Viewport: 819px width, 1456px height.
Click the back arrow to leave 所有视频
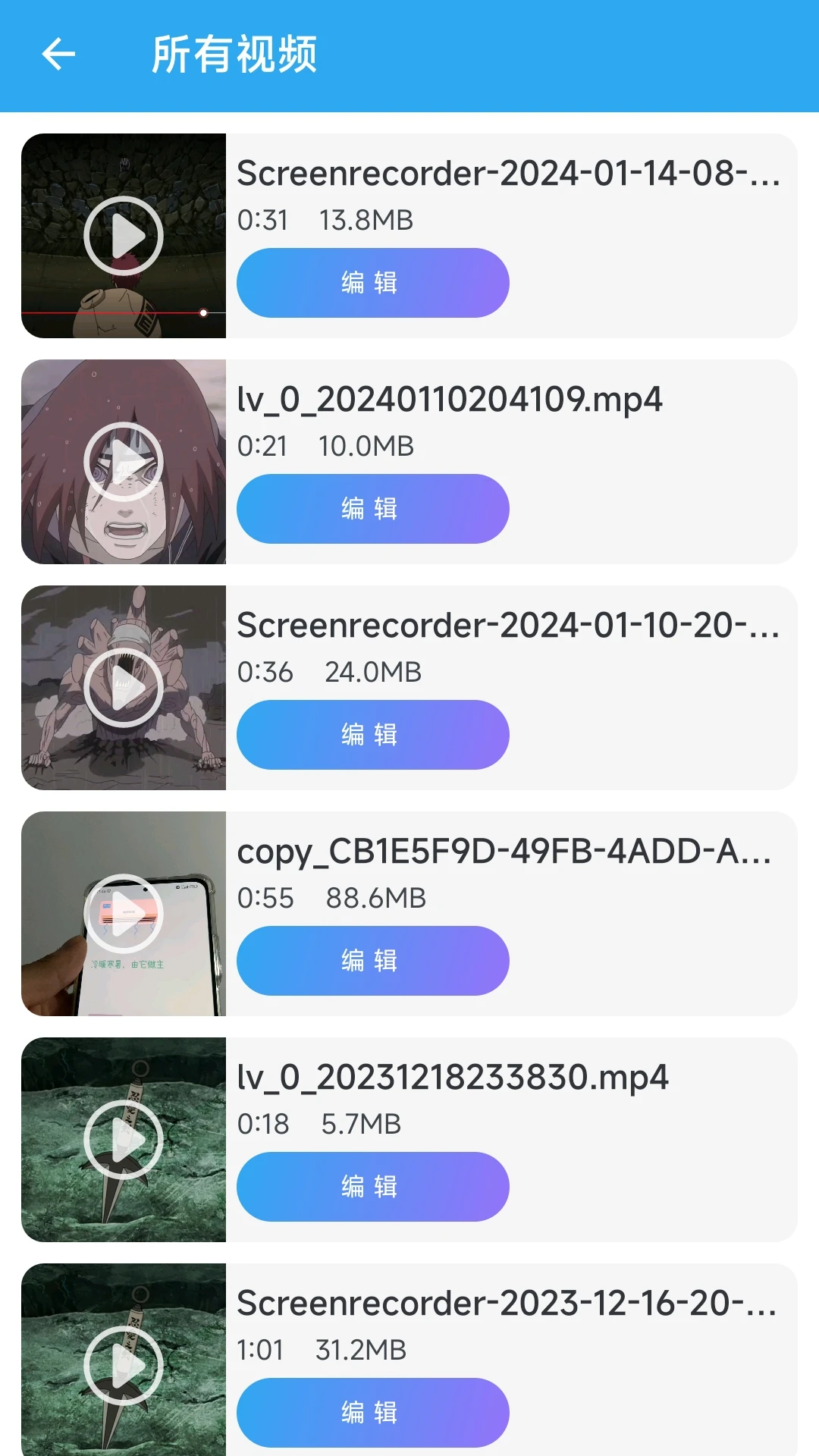coord(58,54)
